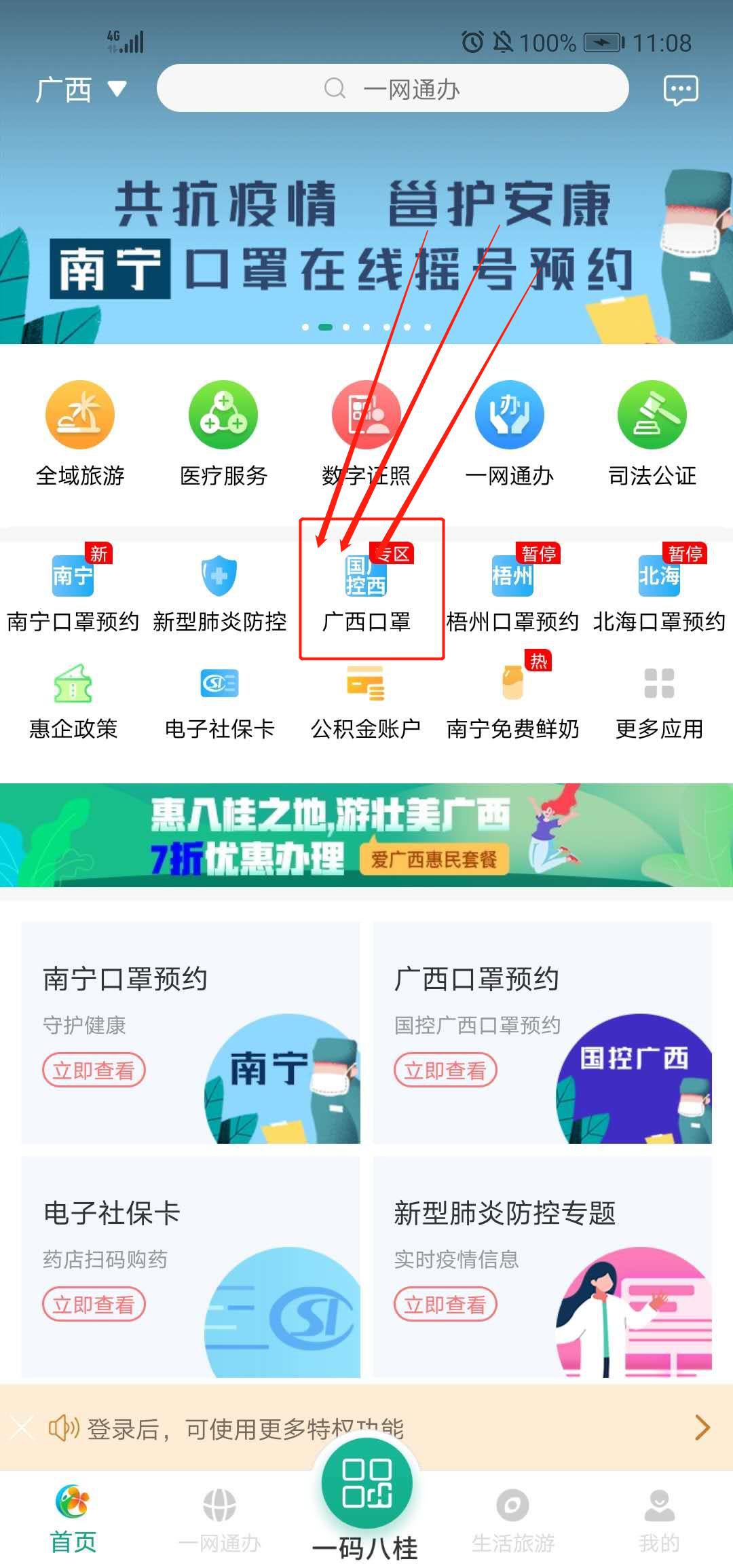Open the messages icon
This screenshot has width=733, height=1568.
(680, 90)
